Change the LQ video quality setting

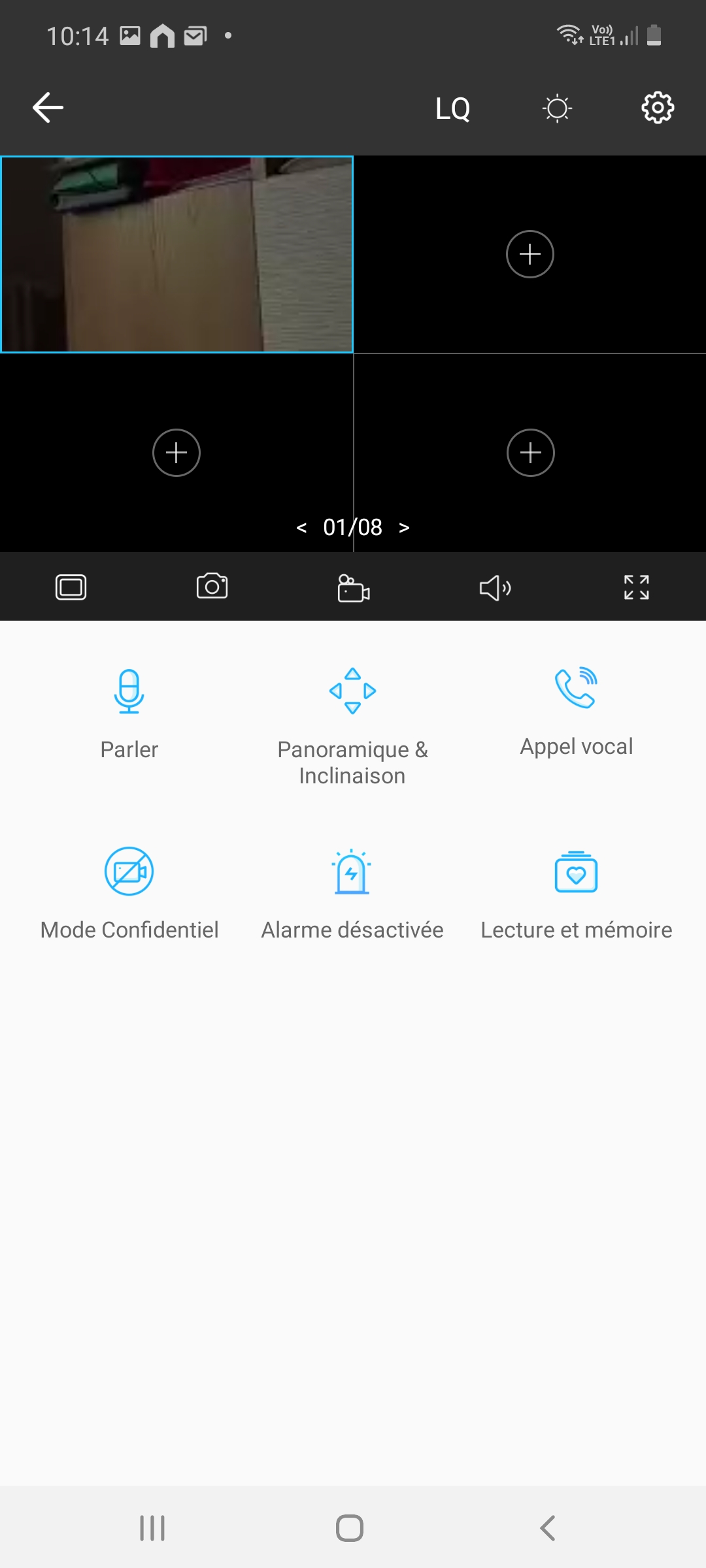[x=452, y=108]
